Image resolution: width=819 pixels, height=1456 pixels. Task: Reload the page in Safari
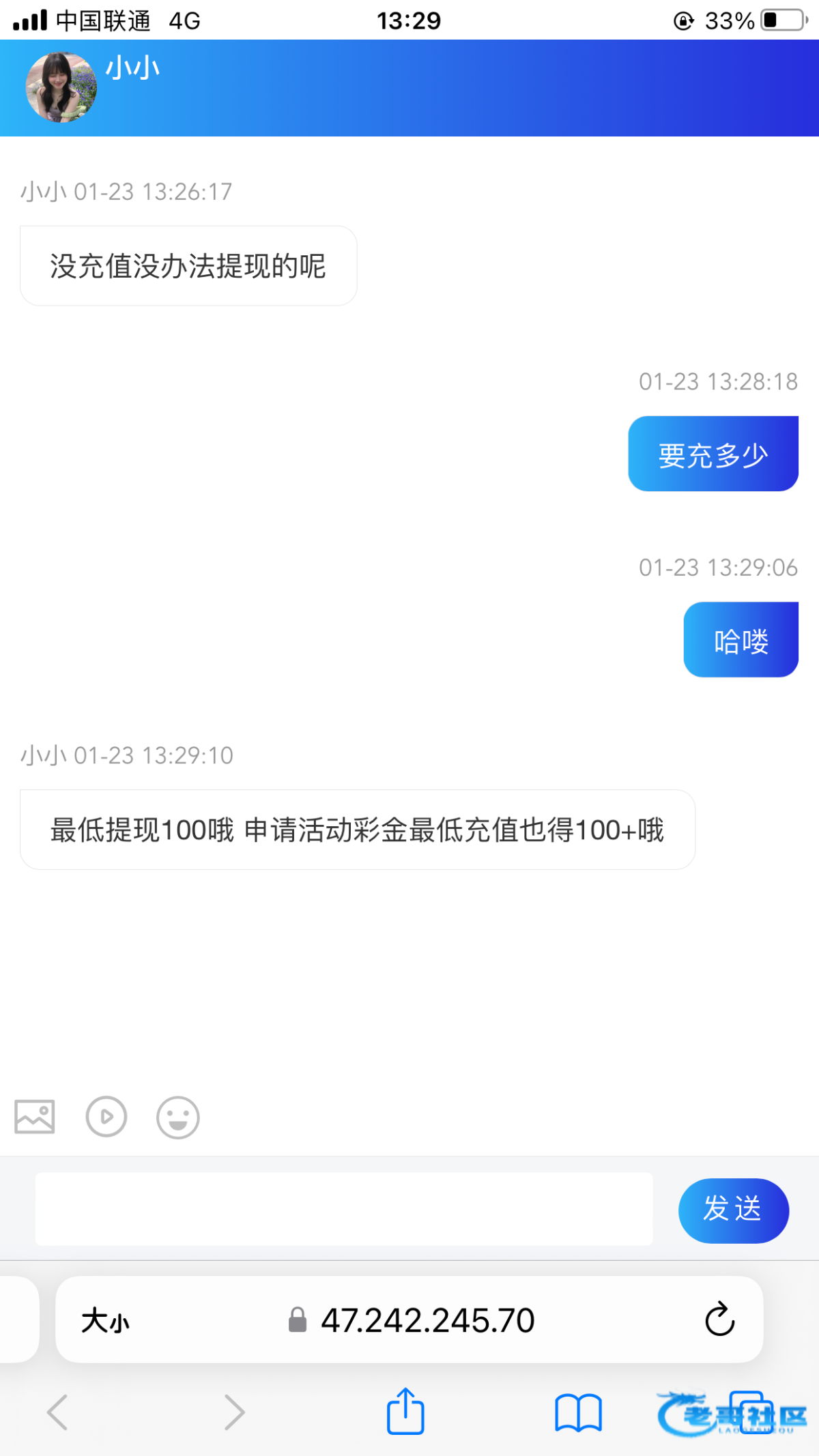coord(719,1320)
